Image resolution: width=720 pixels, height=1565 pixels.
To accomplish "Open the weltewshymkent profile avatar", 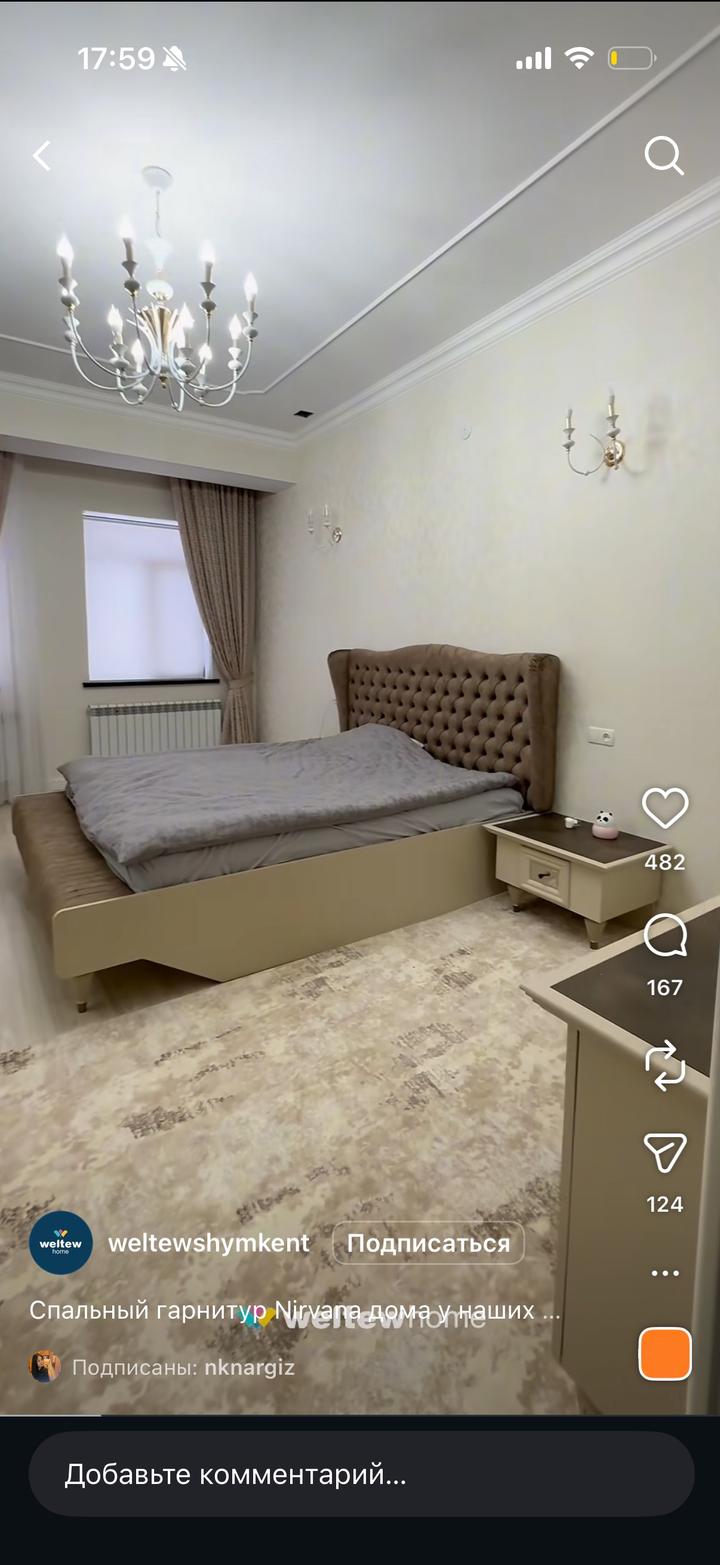I will point(61,1243).
